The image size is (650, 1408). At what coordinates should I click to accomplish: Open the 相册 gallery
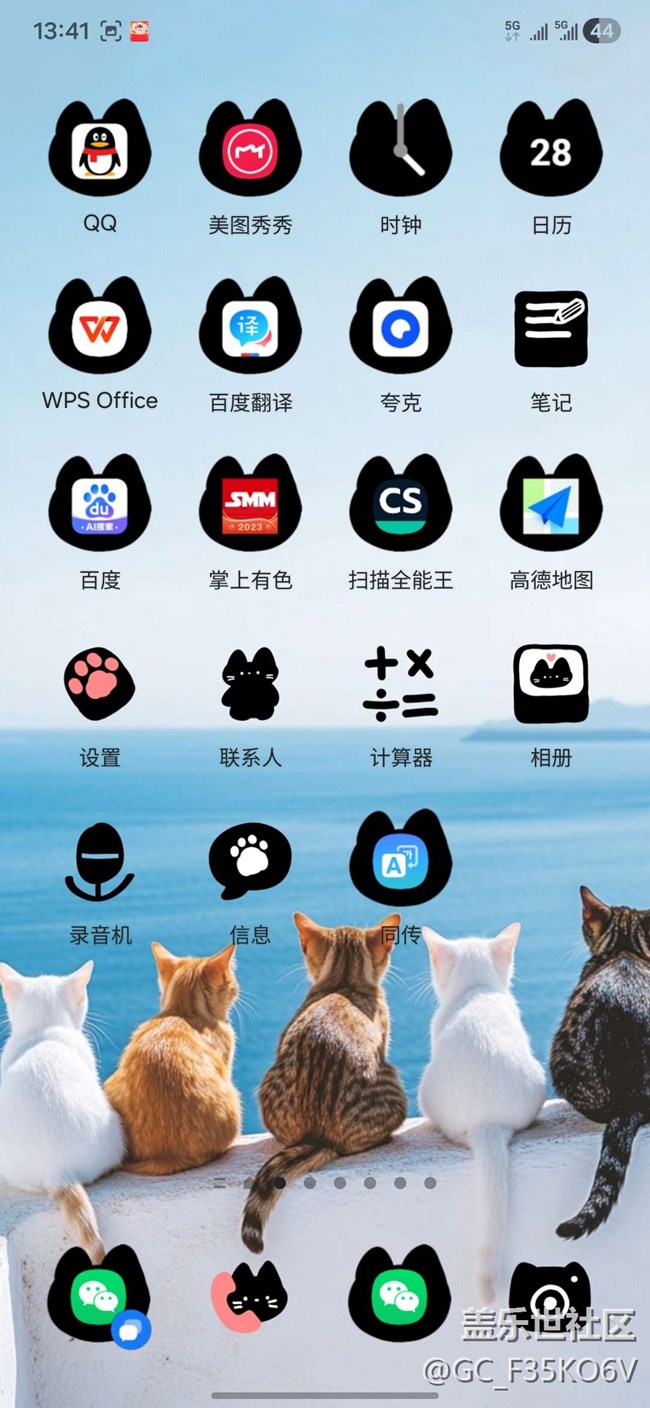[x=551, y=685]
